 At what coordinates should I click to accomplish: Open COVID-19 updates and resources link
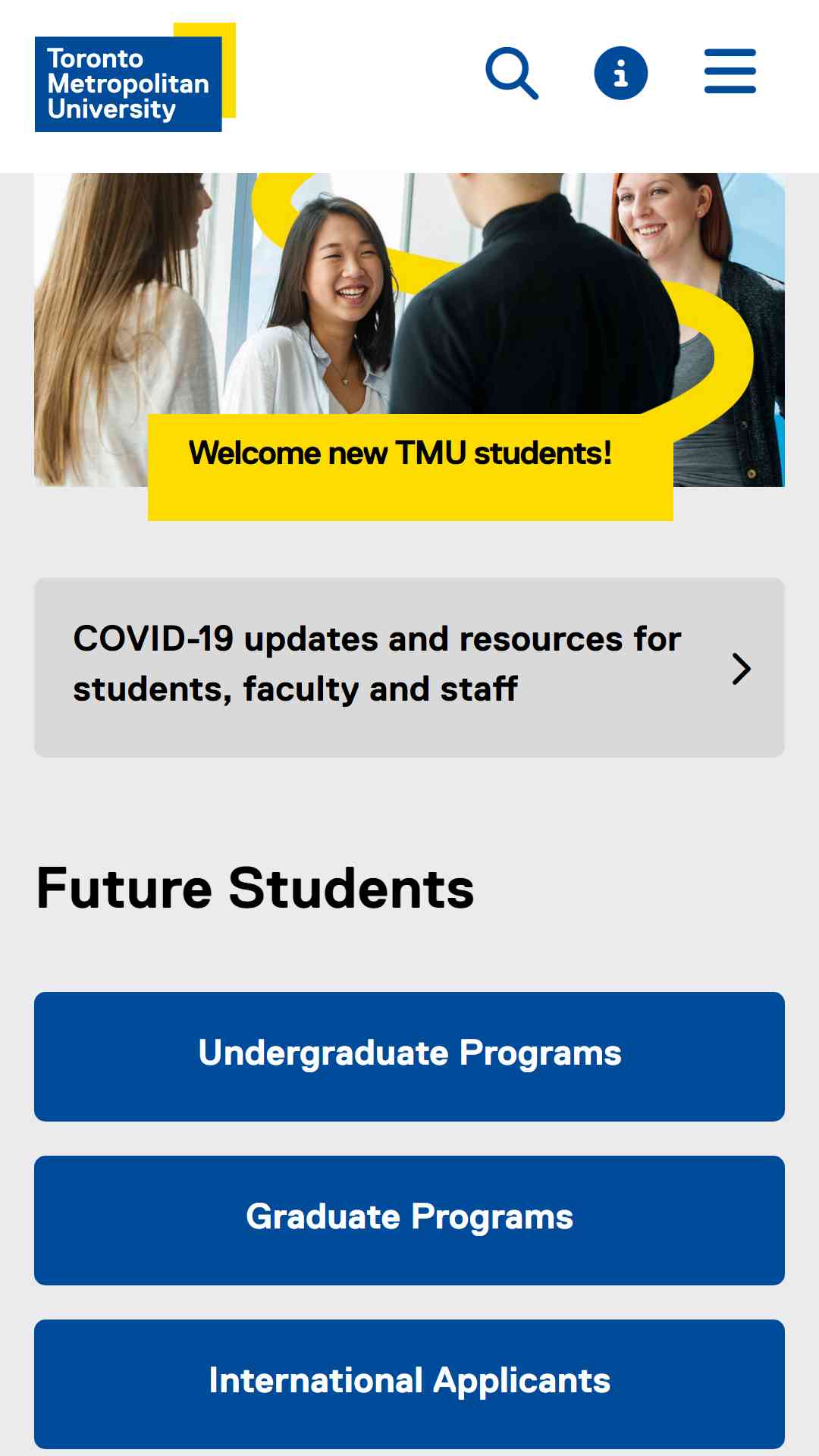[x=409, y=667]
